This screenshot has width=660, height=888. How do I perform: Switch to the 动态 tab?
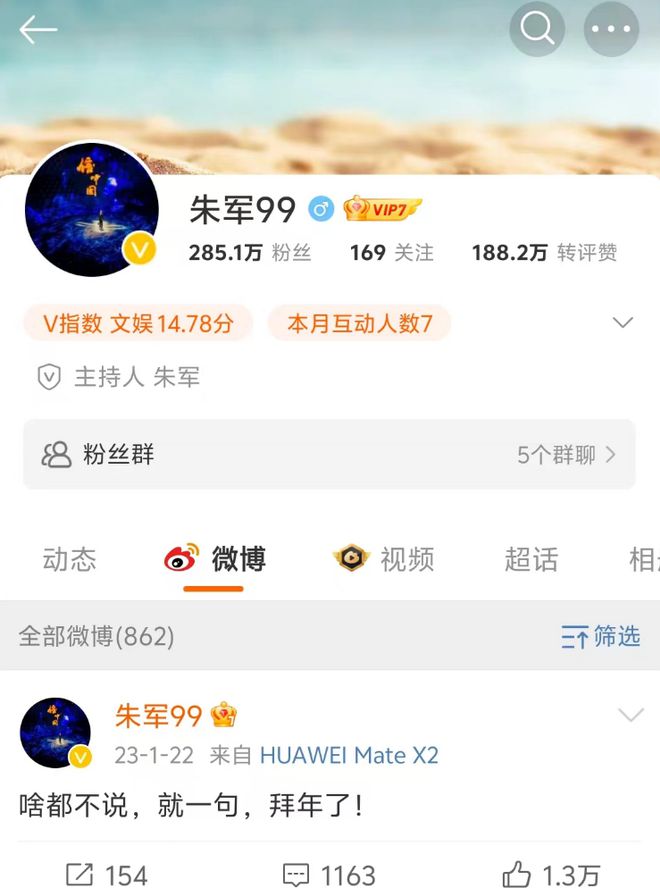(x=70, y=559)
